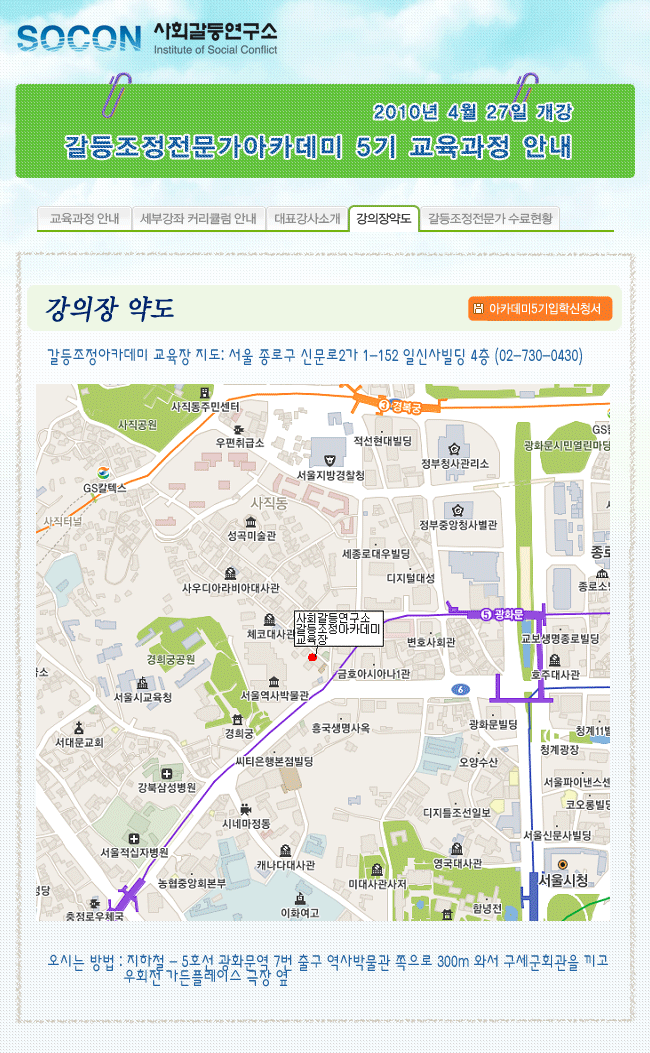Switch to the 교육과정 안내 tab
The image size is (650, 1053).
84,218
